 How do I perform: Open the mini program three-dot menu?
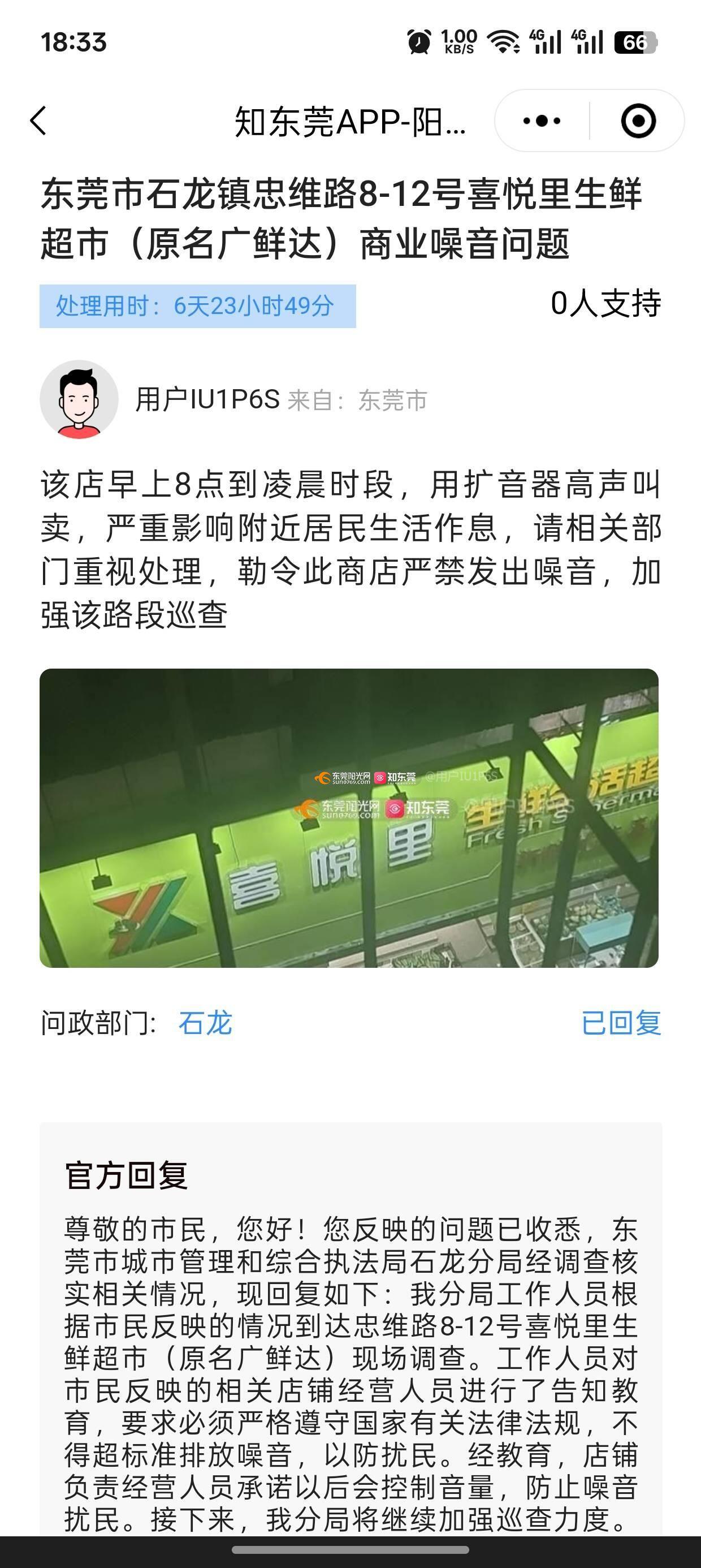(542, 120)
